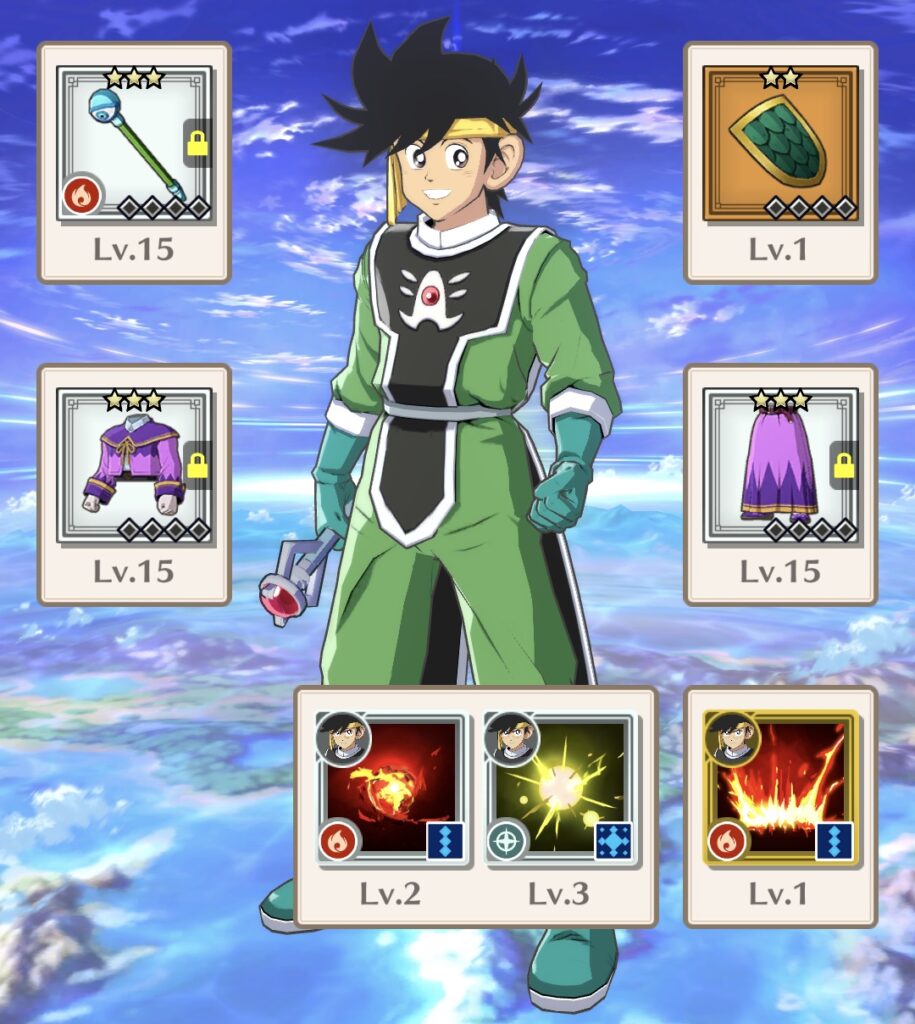Select the Lv.2 fireball skill
The height and width of the screenshot is (1024, 915).
(391, 790)
